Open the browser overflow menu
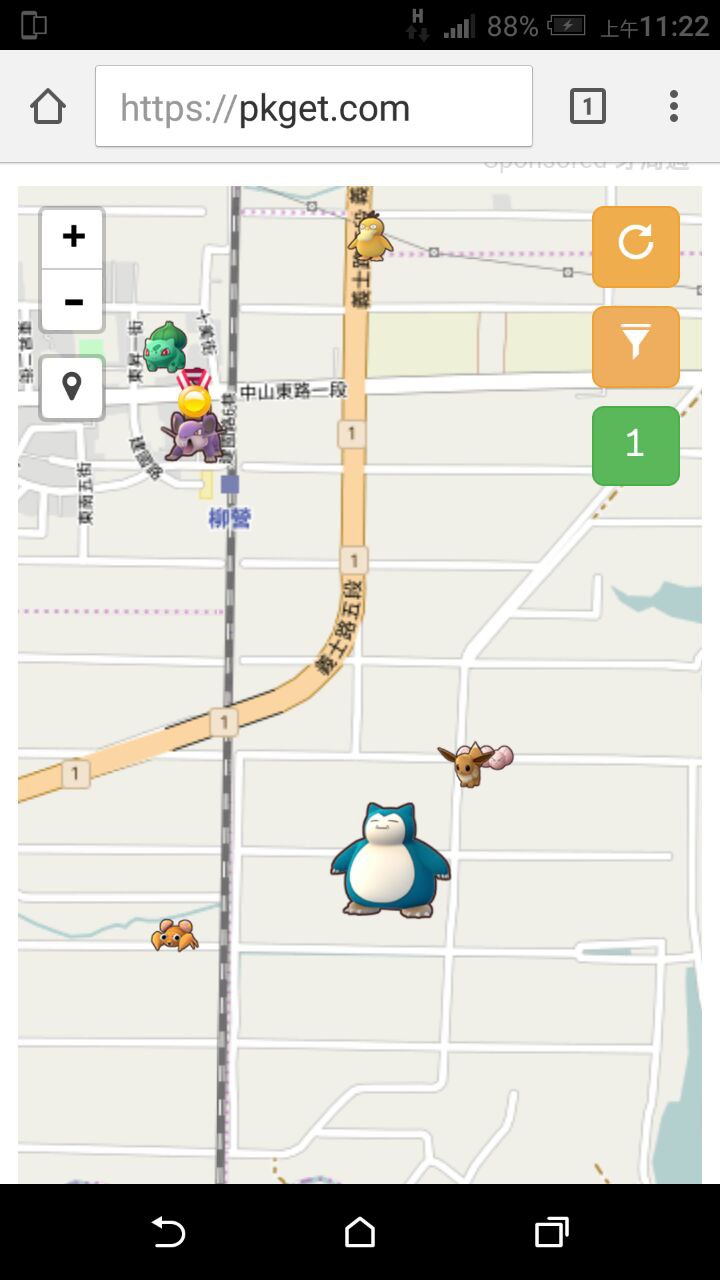Screen dimensions: 720x1280 point(674,106)
